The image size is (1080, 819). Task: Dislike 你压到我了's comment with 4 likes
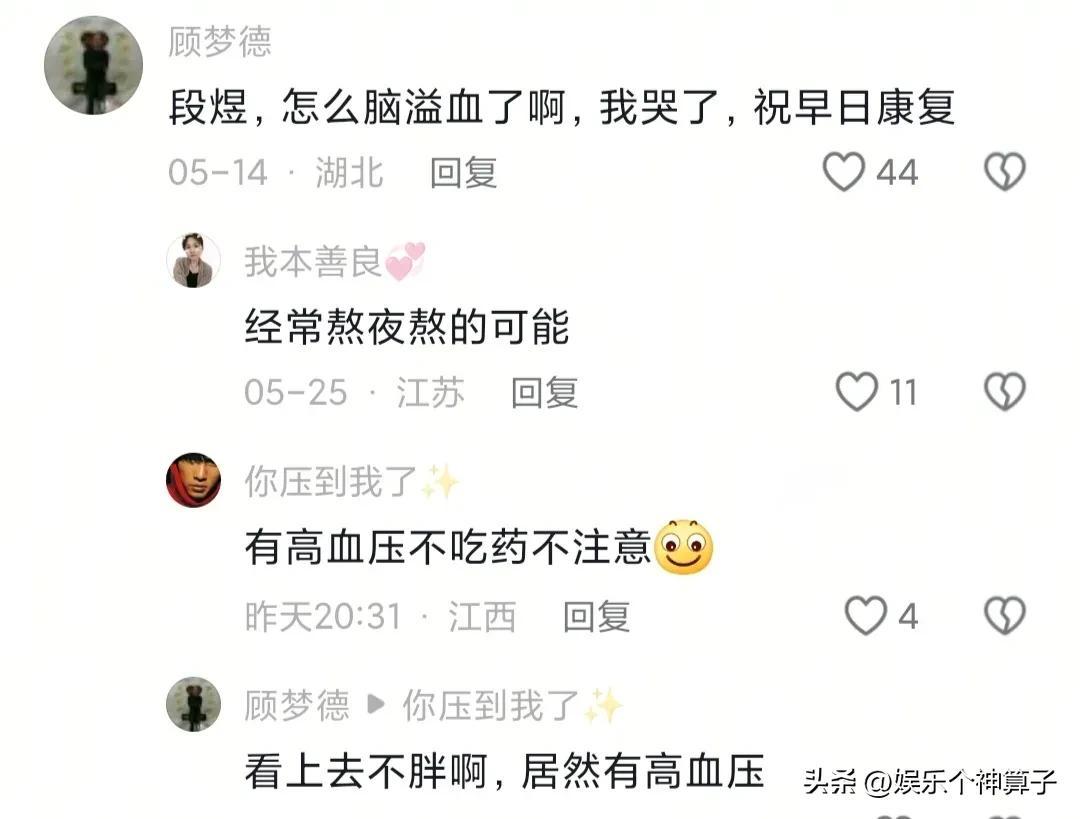coord(1005,615)
